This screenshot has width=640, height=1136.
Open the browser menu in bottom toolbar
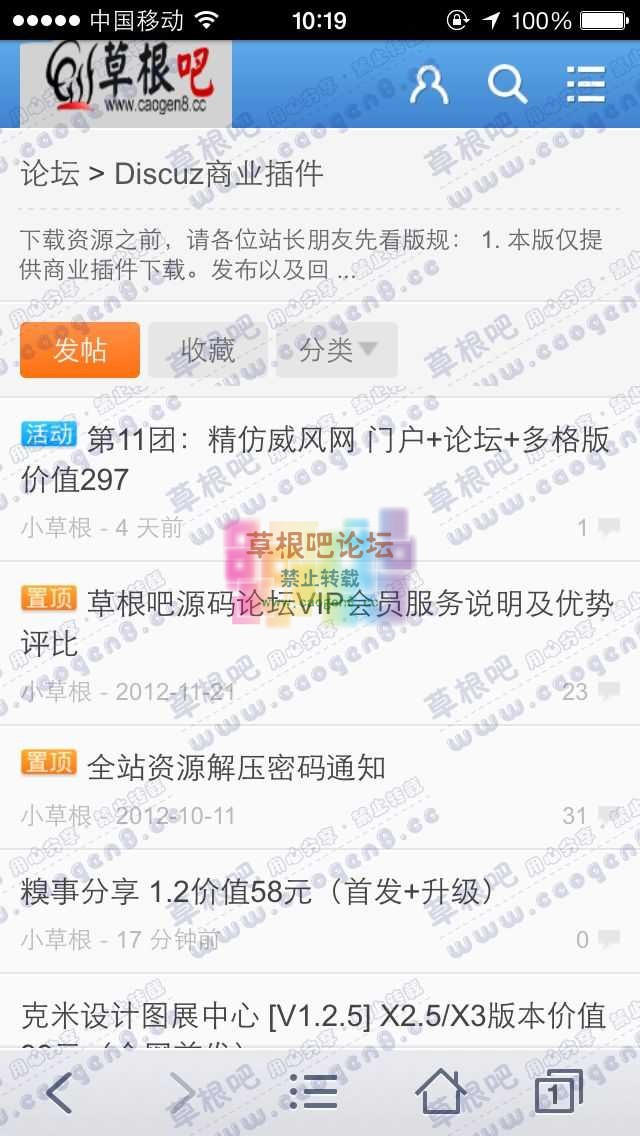pyautogui.click(x=313, y=1093)
